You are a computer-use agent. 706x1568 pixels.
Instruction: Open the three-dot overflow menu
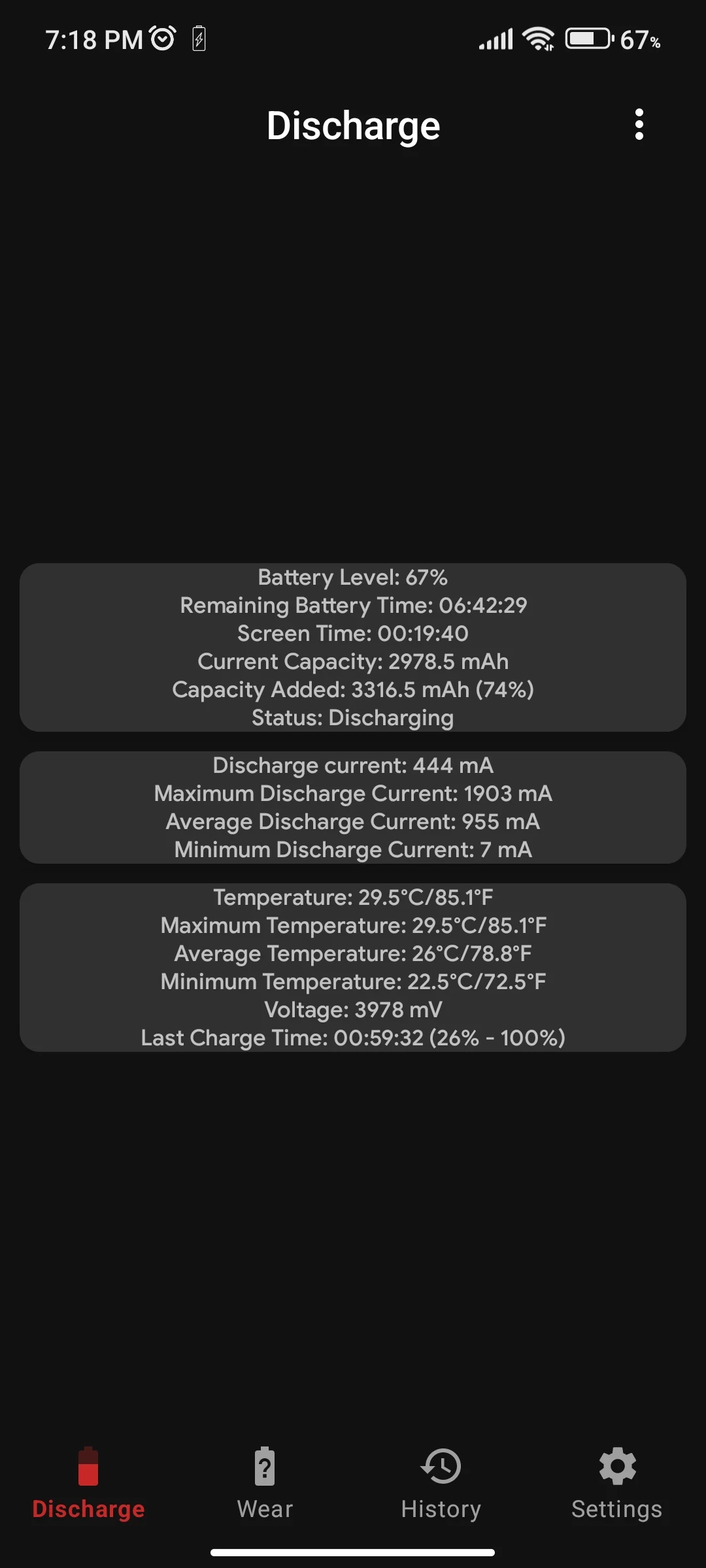click(639, 124)
